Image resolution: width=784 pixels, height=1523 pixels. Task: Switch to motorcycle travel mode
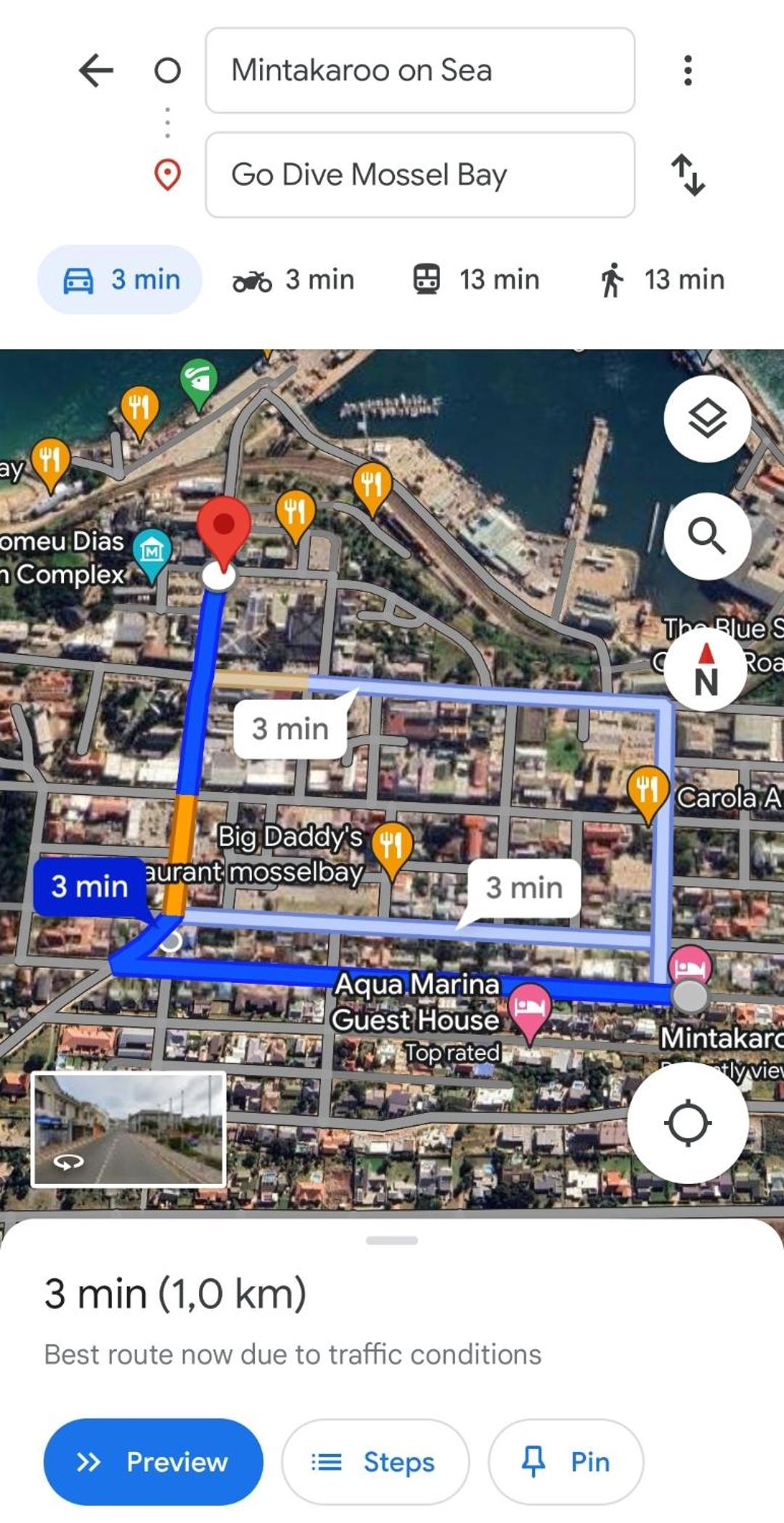(x=293, y=279)
